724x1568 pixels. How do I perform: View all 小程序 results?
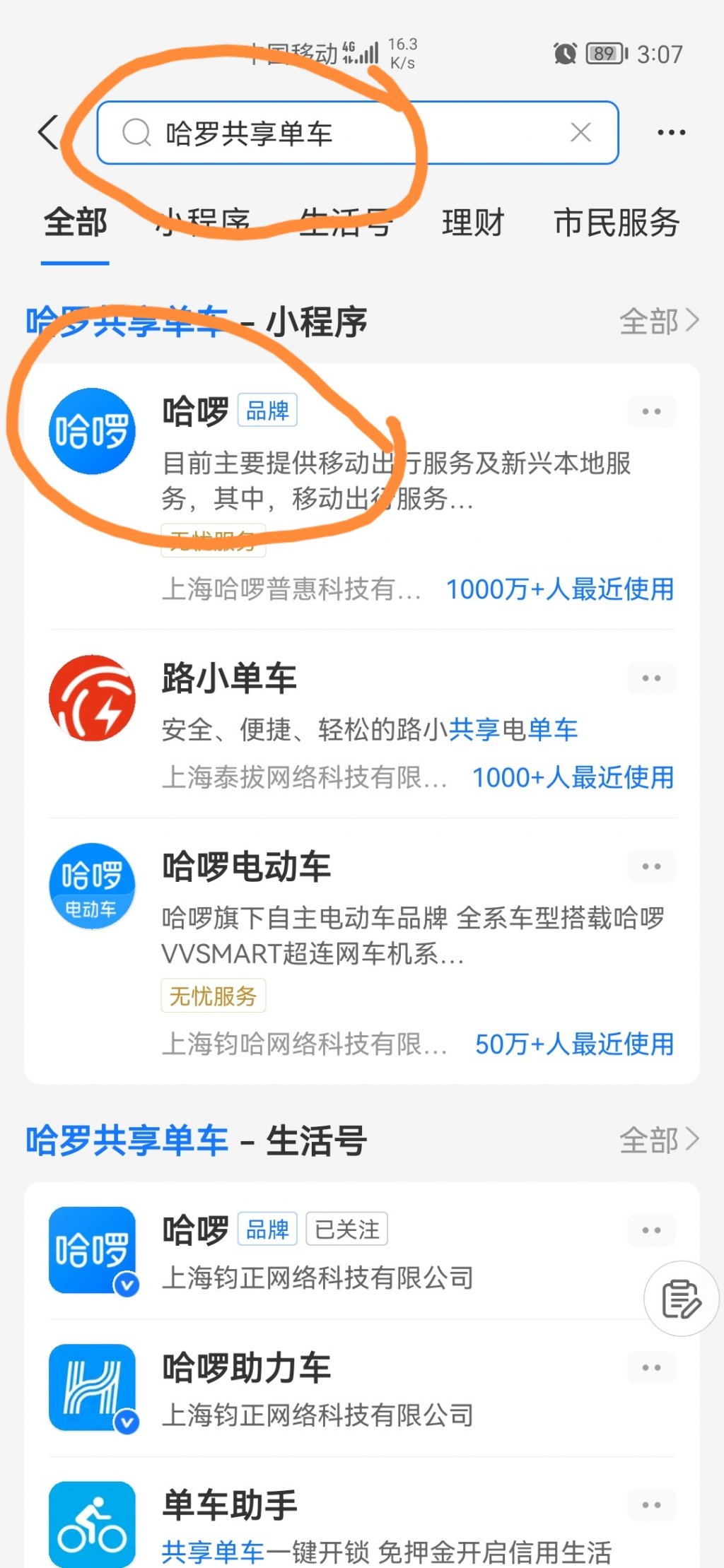[x=659, y=322]
